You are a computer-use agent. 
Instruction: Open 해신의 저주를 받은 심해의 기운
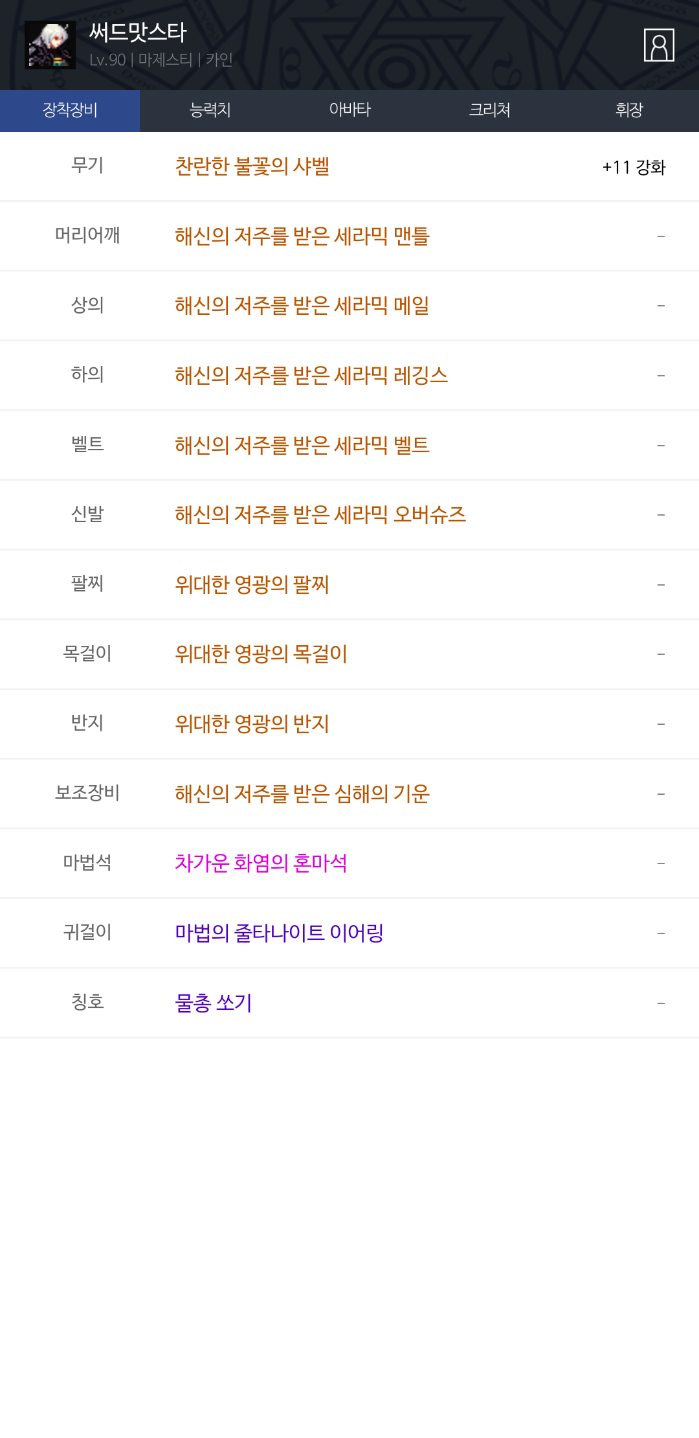click(x=302, y=794)
